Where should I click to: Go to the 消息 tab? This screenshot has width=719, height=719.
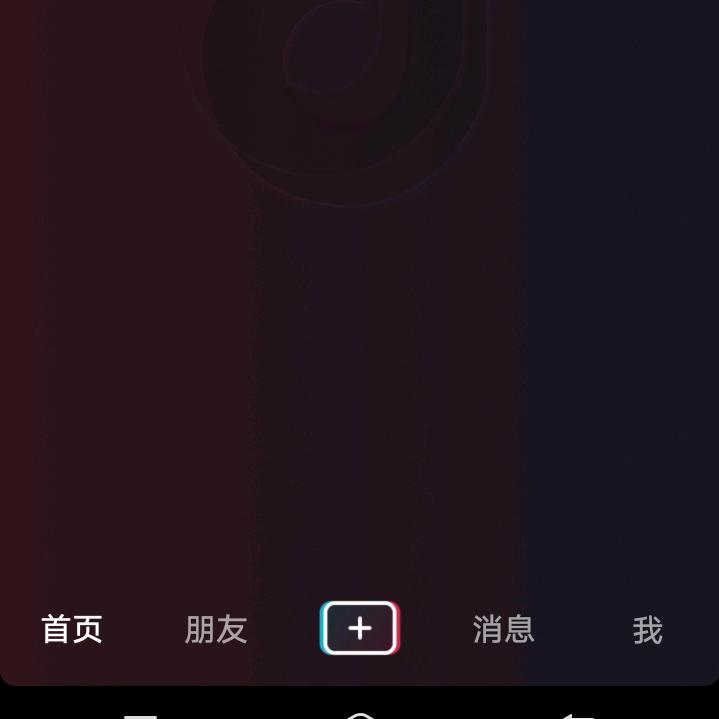coord(503,630)
